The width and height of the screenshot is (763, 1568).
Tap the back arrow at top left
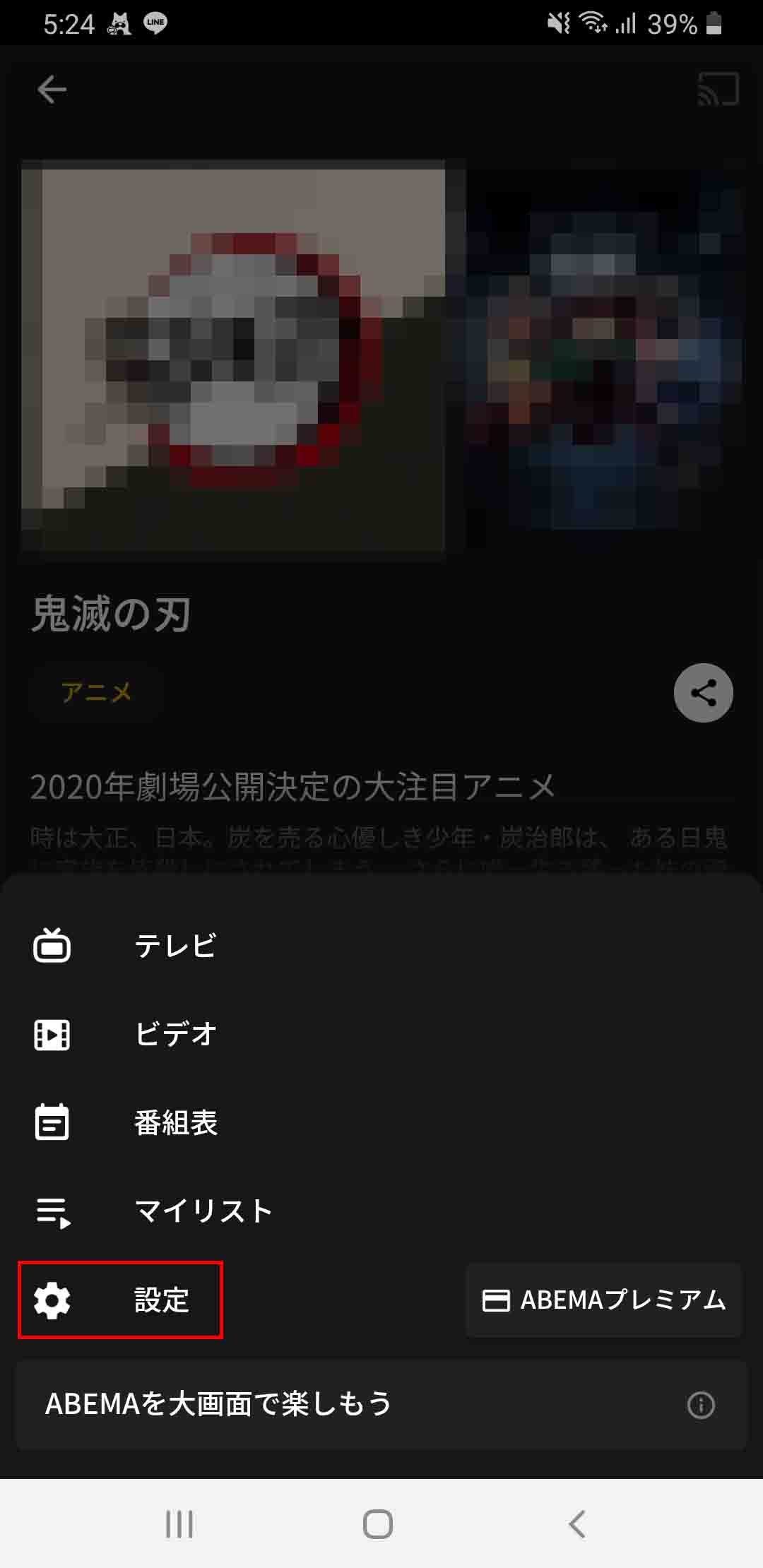[51, 90]
